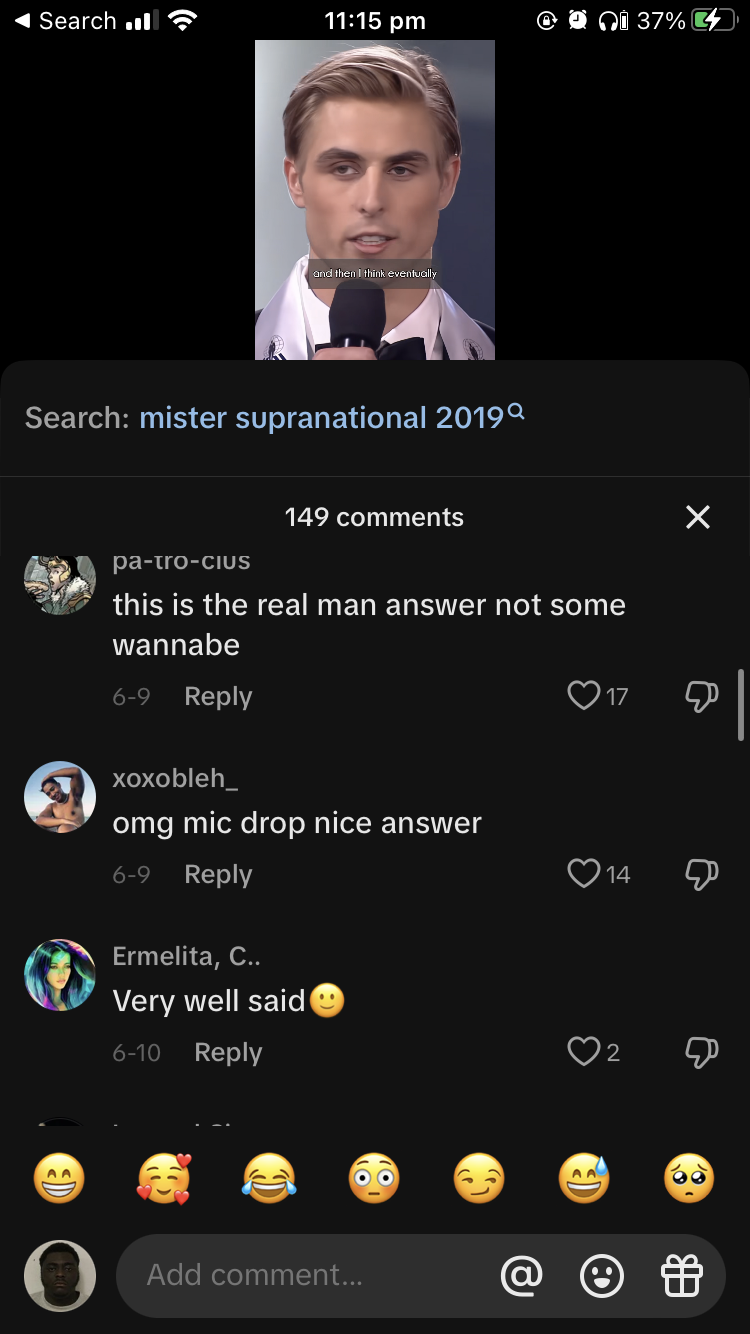The image size is (750, 1334).
Task: Like pa-tro-clus's comment
Action: (584, 696)
